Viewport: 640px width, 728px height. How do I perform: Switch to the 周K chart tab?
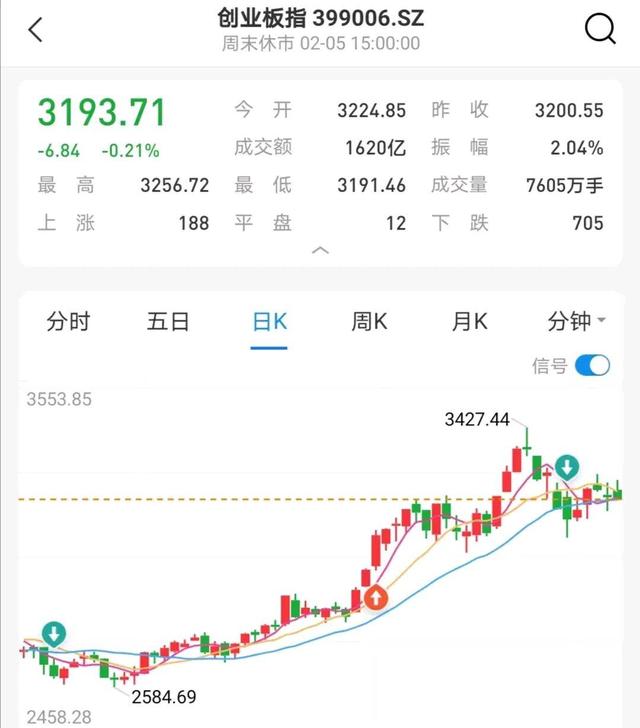tap(369, 321)
